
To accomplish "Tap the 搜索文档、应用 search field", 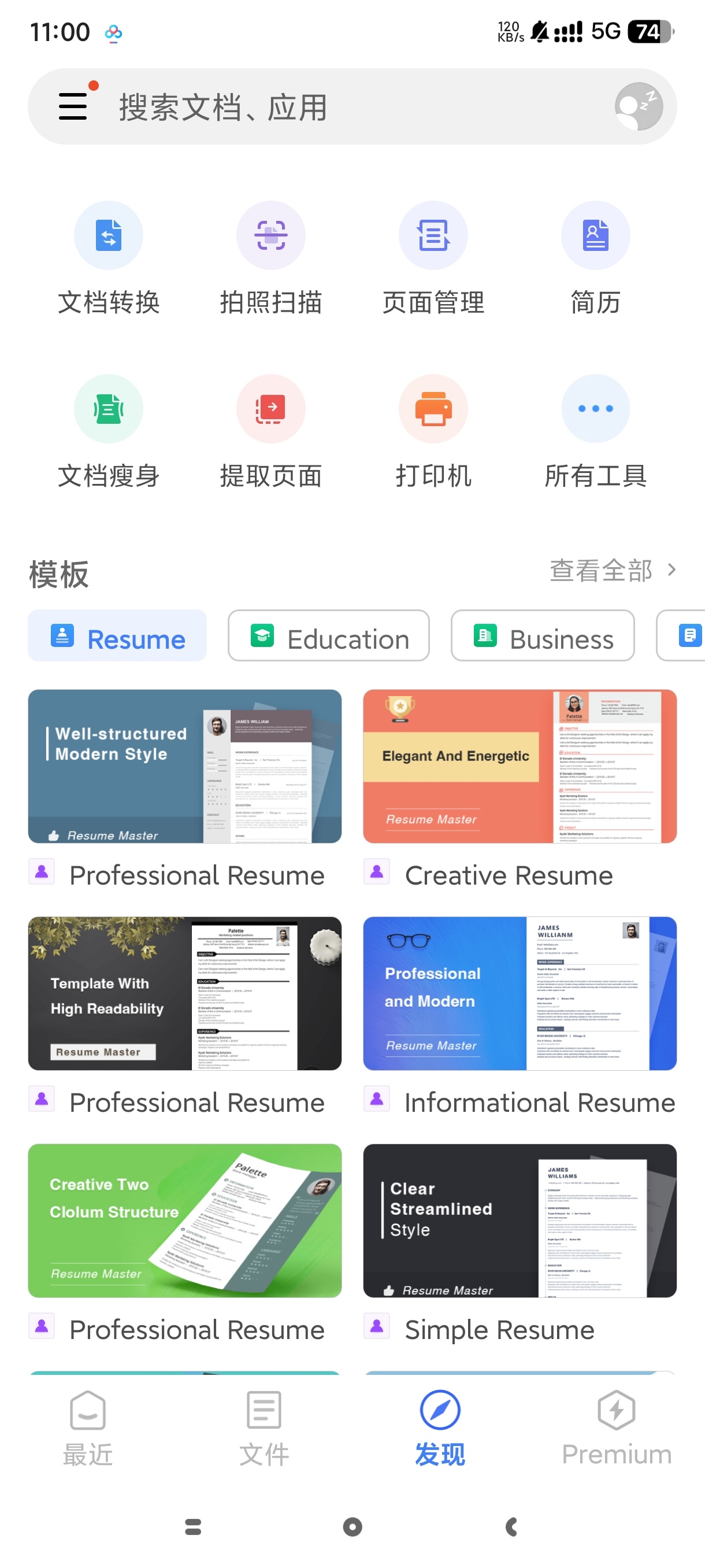I will (x=340, y=108).
